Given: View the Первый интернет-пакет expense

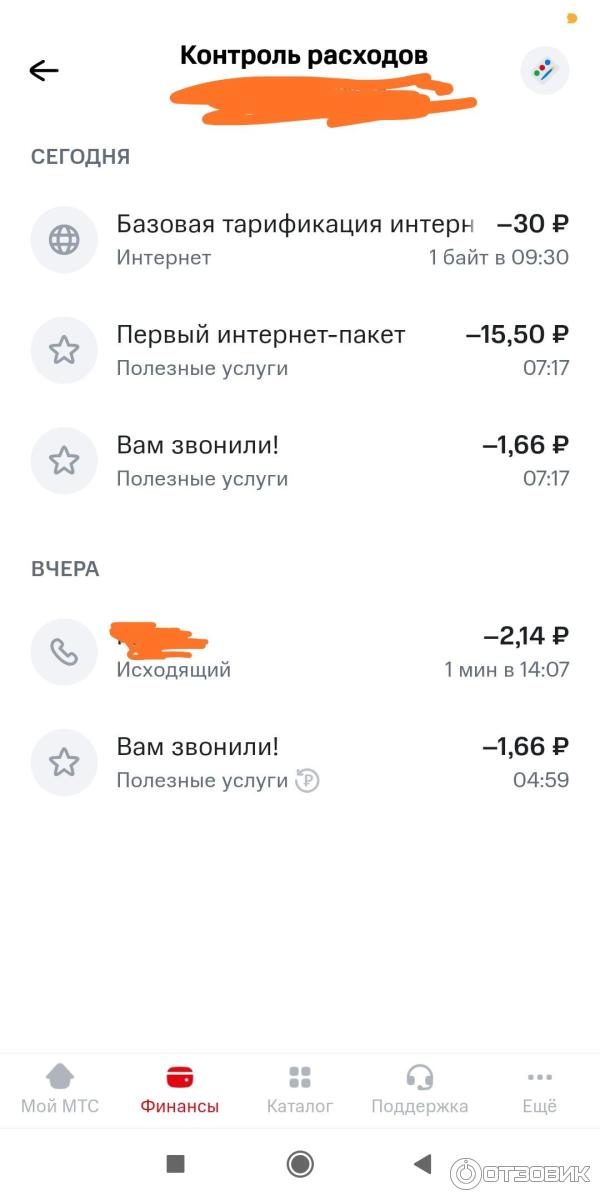Looking at the screenshot, I should [x=300, y=350].
